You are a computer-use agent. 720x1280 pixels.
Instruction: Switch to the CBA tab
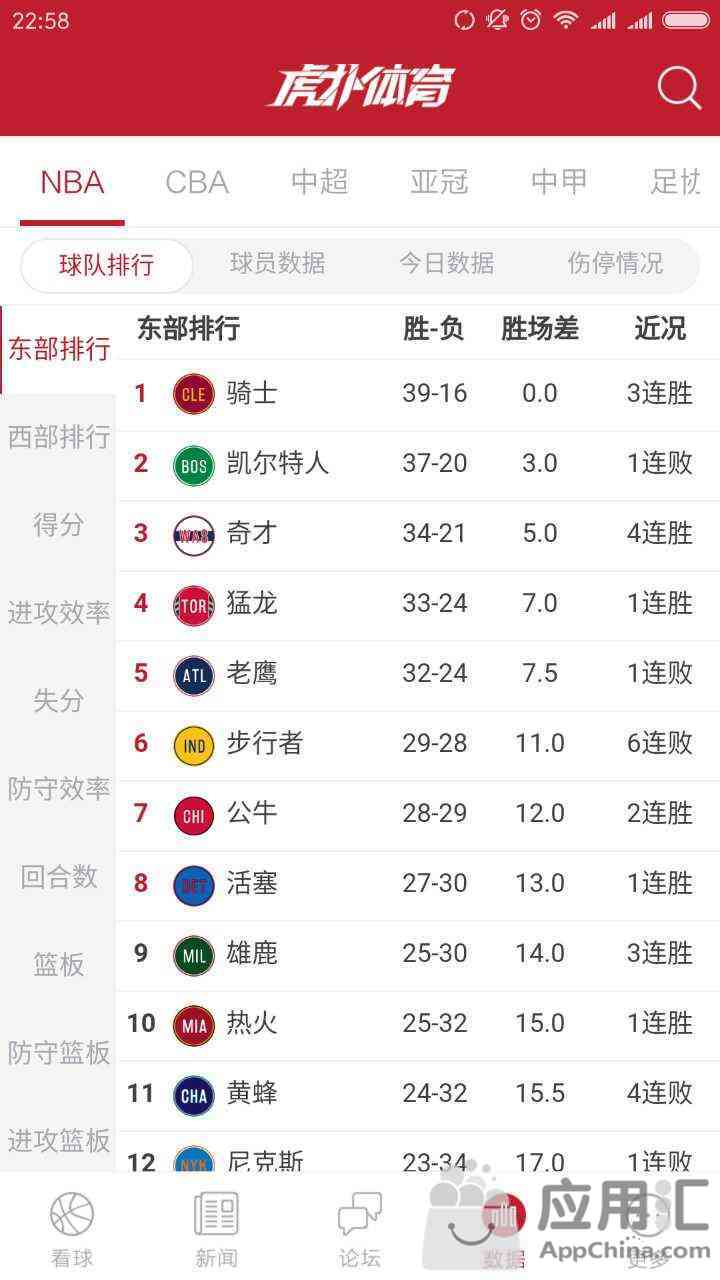point(197,182)
